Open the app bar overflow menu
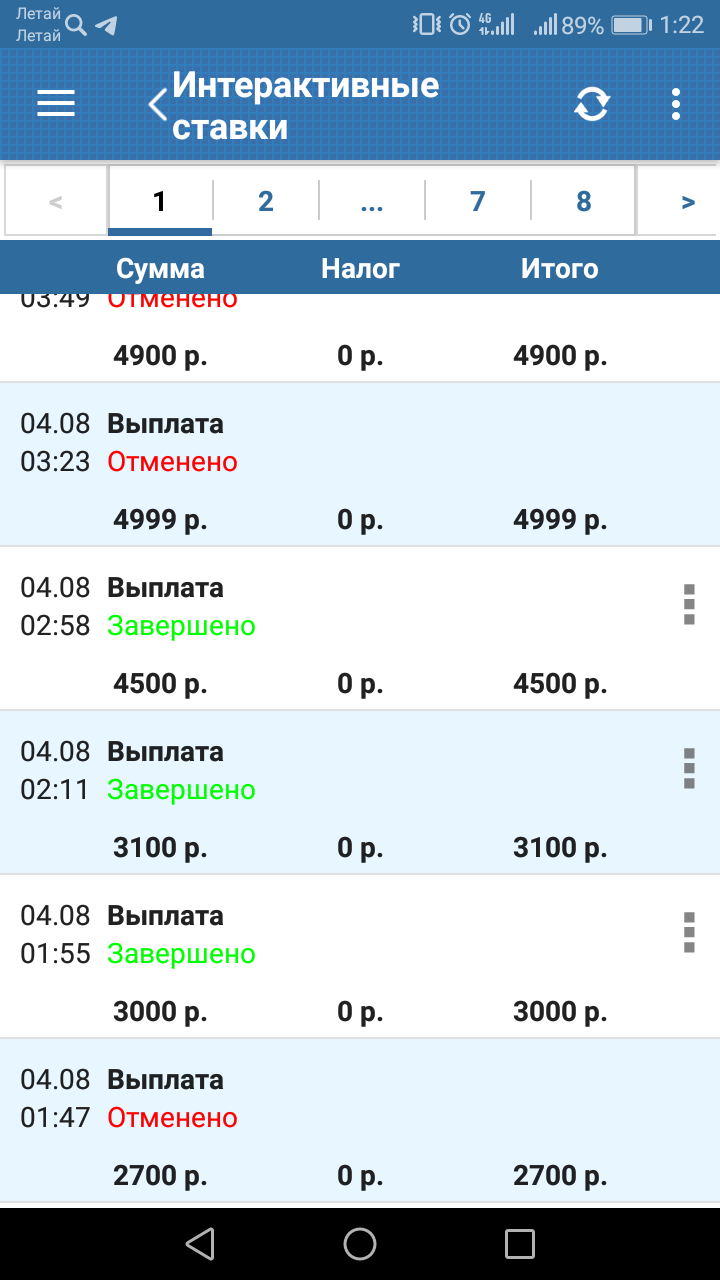720x1280 pixels. 677,104
